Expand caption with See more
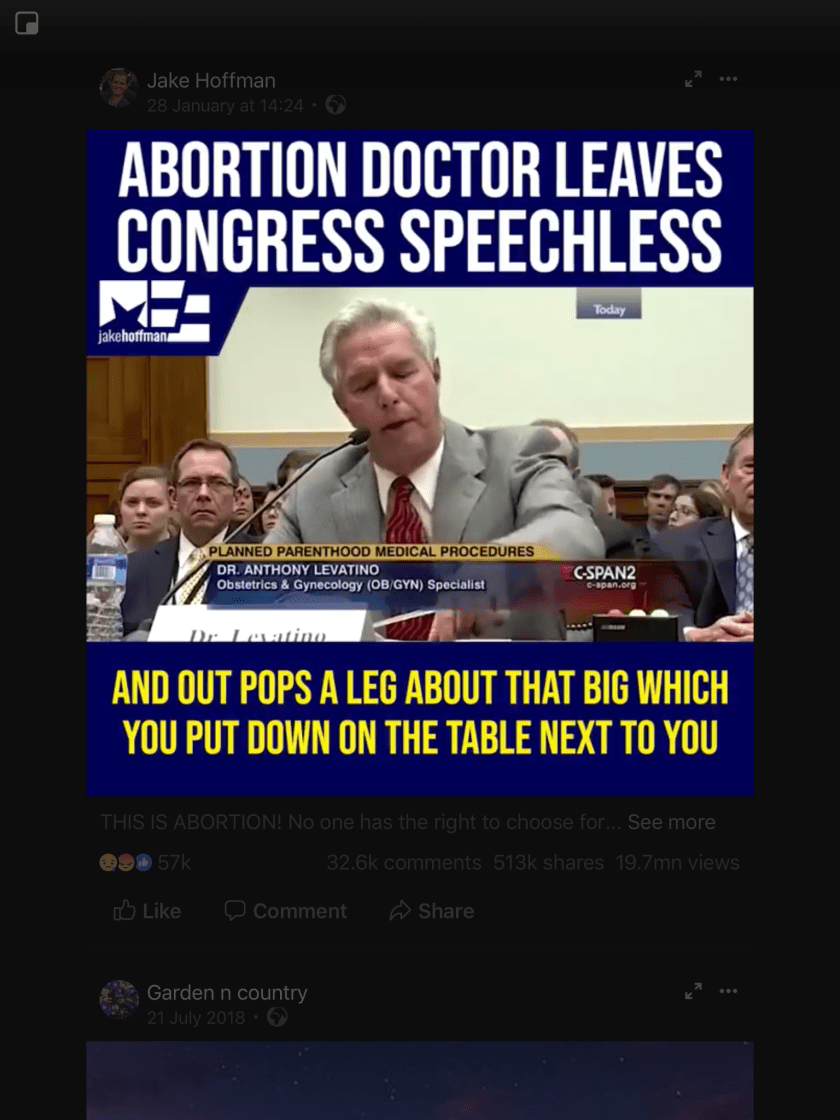The height and width of the screenshot is (1120, 840). click(671, 822)
